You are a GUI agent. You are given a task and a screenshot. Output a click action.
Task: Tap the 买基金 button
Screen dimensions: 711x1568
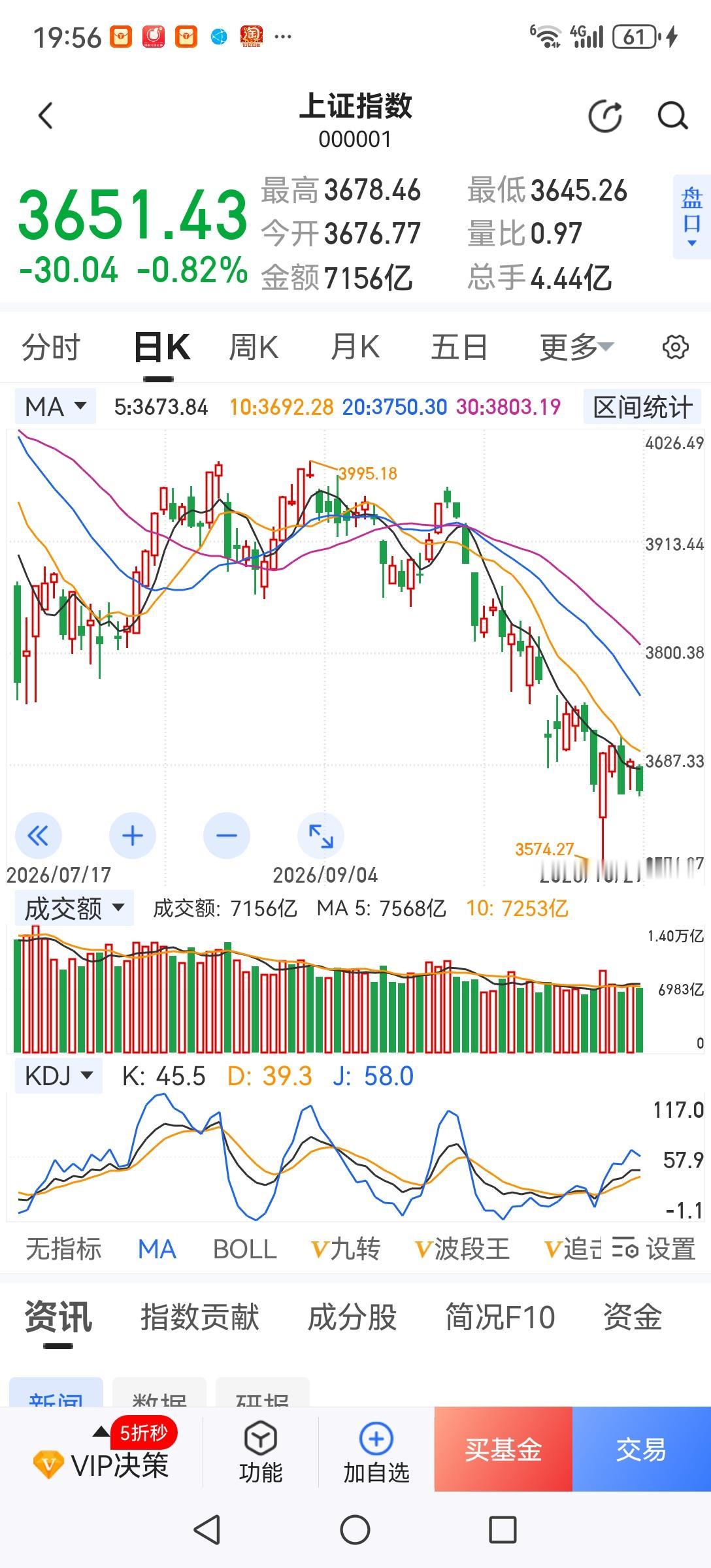503,1449
